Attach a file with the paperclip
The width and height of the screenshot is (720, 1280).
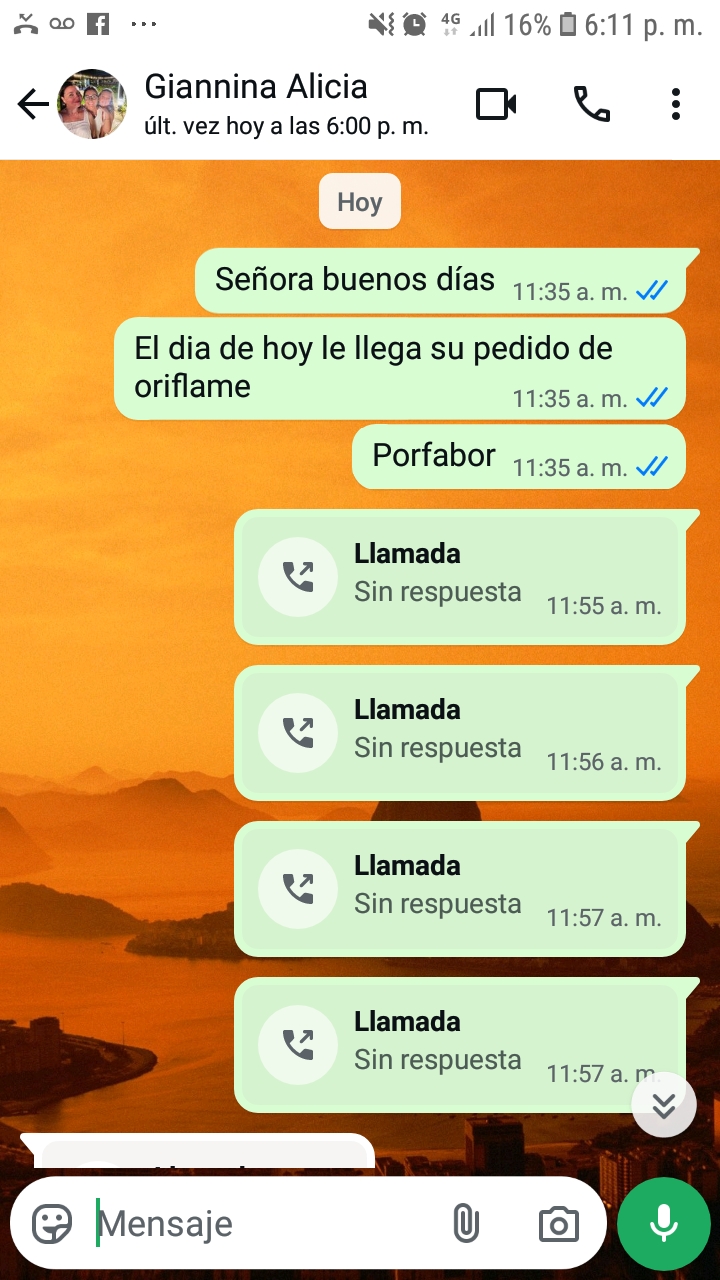(466, 1223)
